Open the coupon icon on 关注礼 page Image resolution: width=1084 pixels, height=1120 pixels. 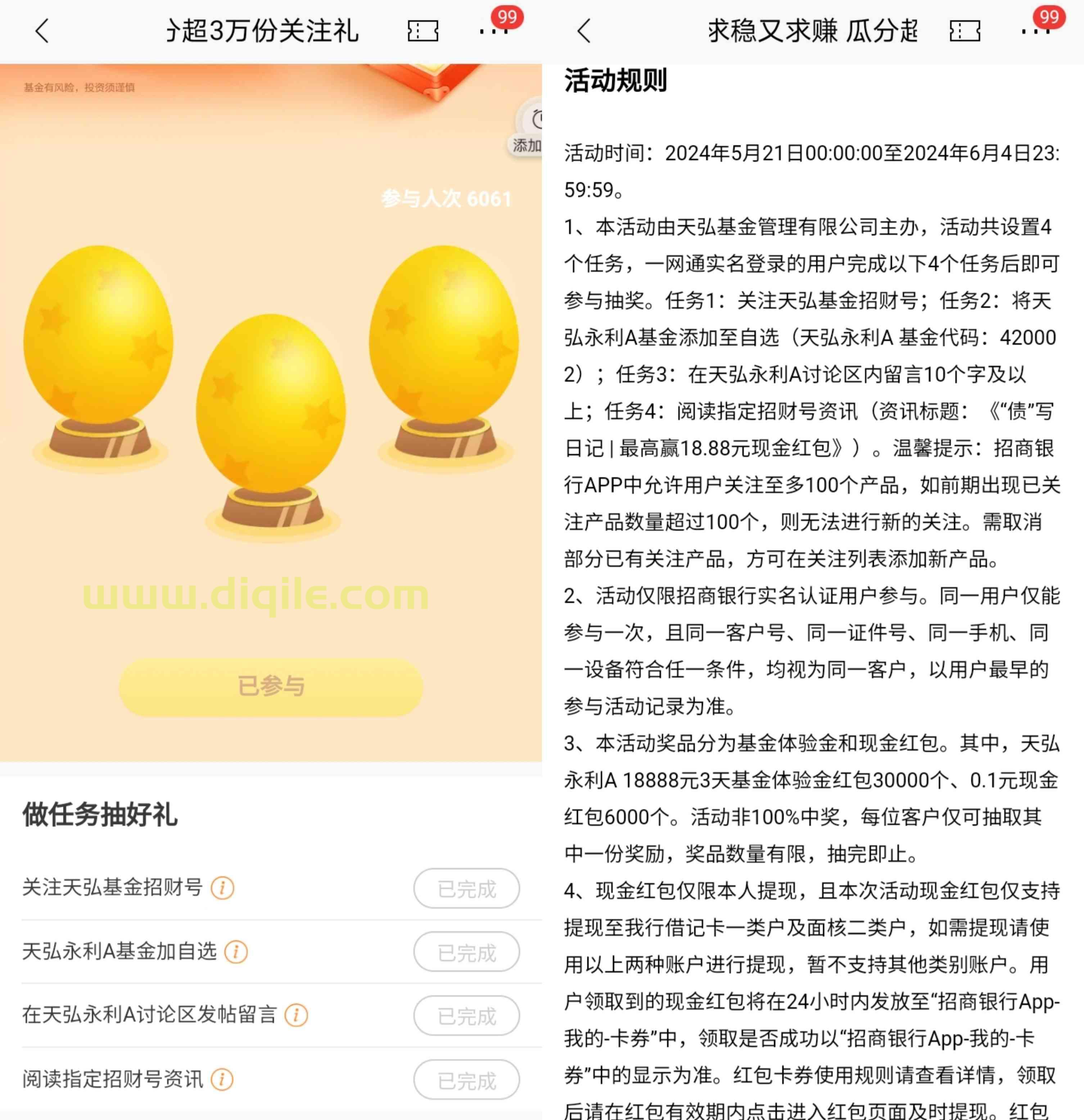[x=423, y=31]
